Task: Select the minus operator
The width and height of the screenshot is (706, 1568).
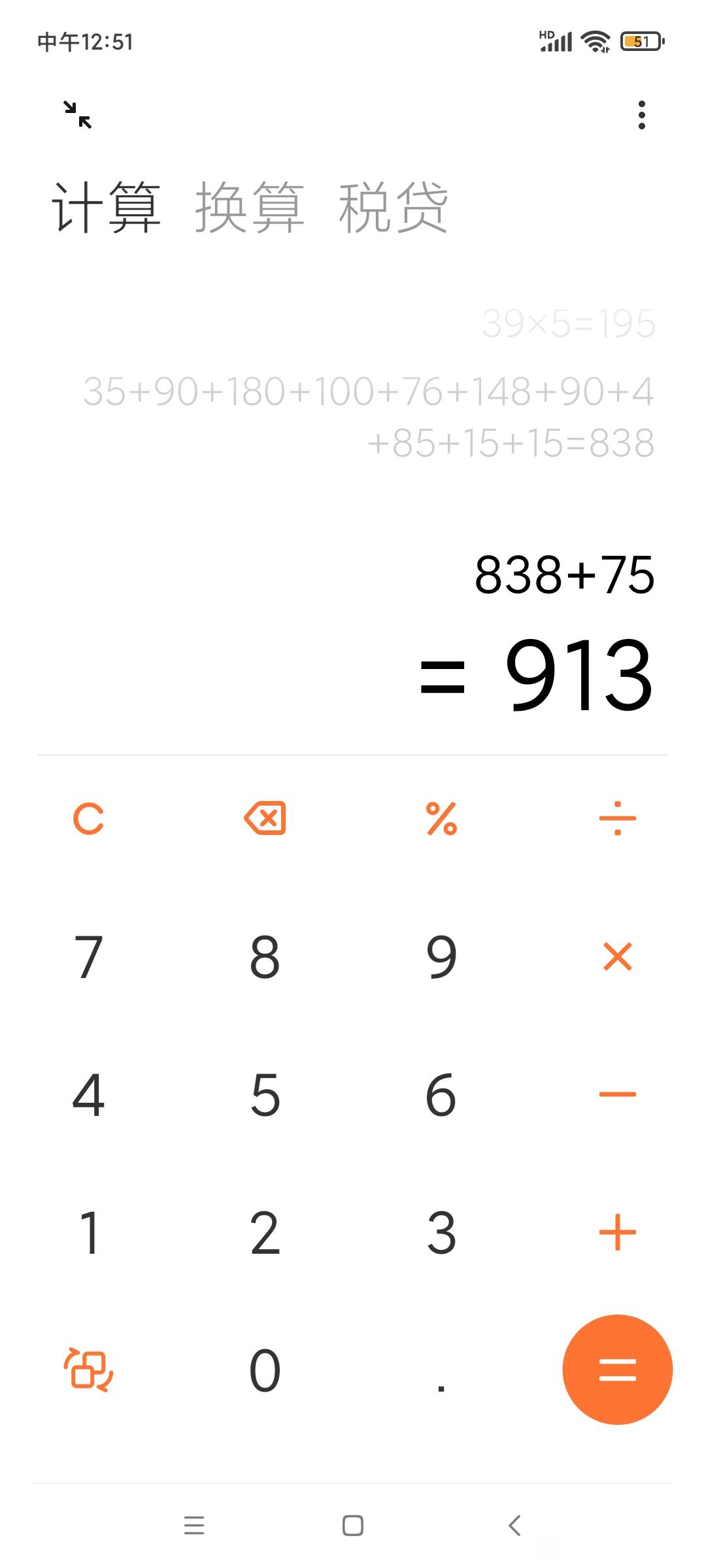Action: click(618, 1094)
